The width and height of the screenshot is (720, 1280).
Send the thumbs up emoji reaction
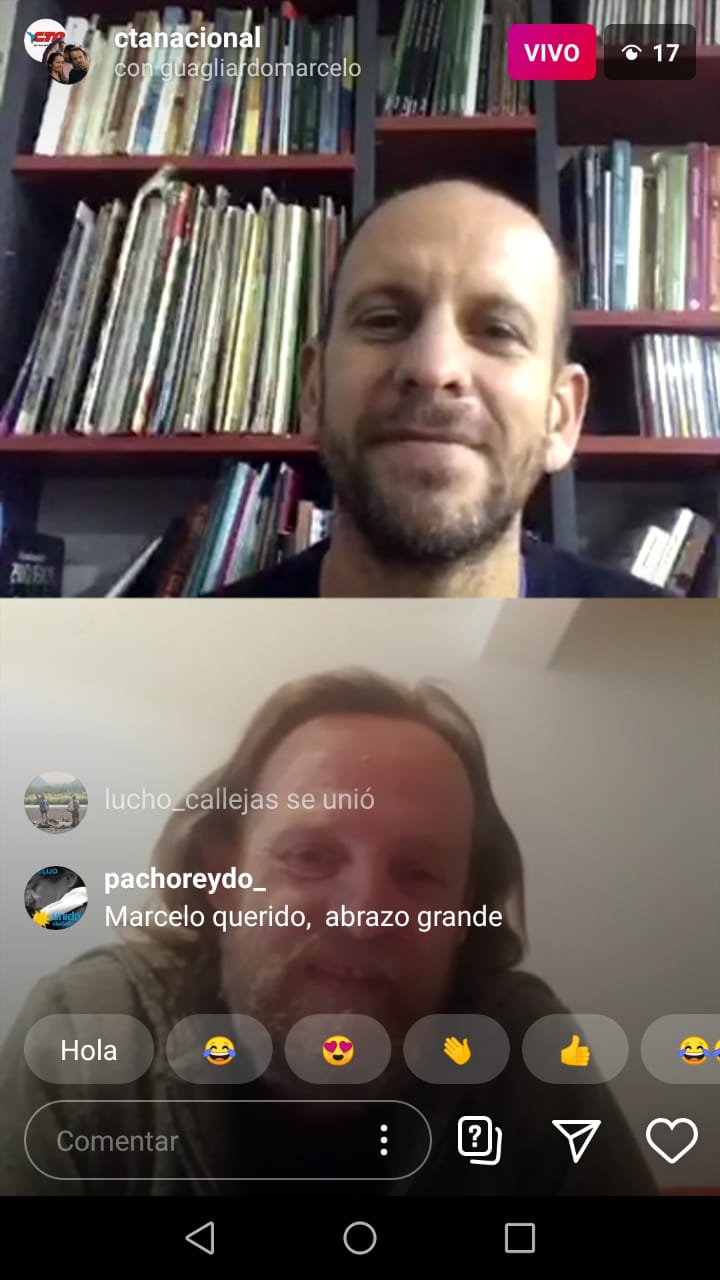tap(575, 1049)
